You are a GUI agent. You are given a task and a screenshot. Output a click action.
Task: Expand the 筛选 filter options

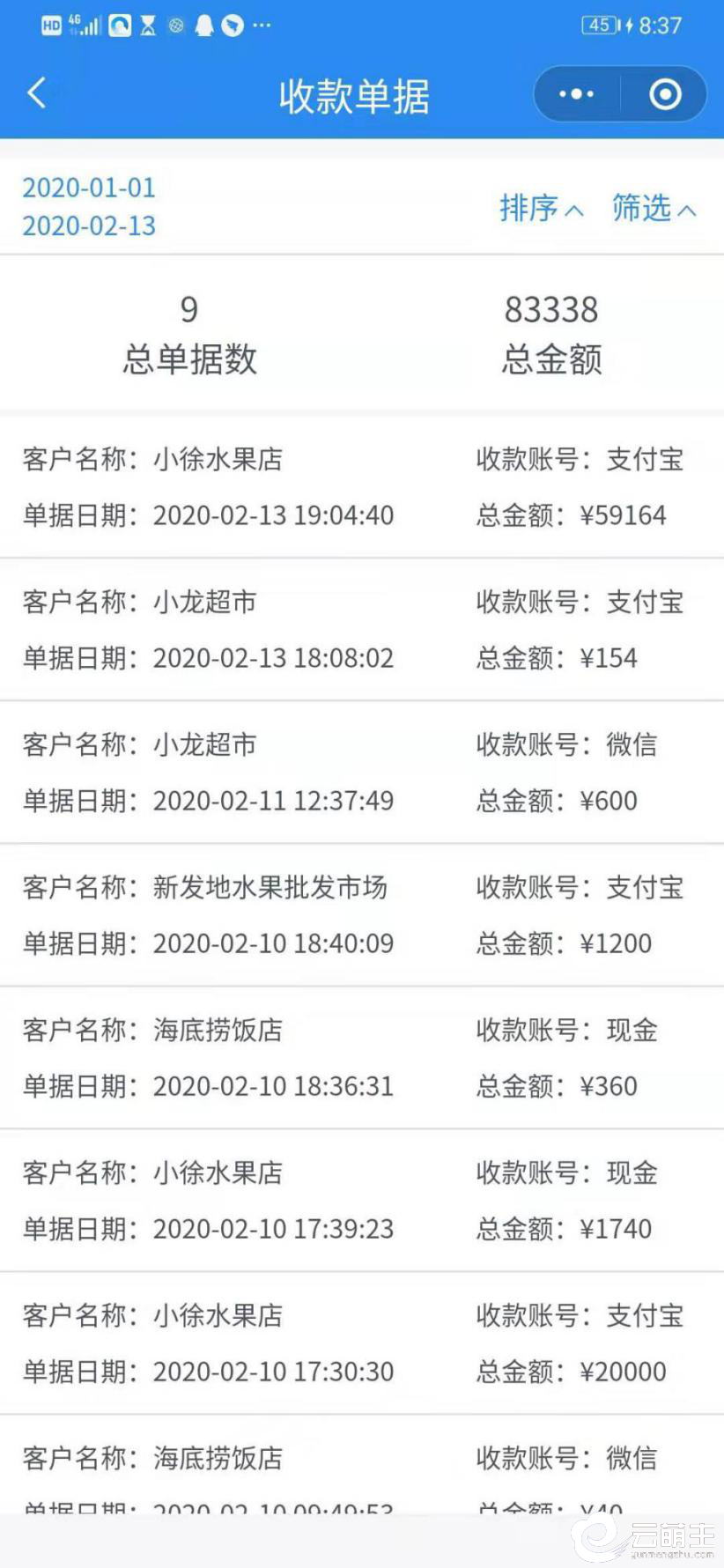[654, 209]
